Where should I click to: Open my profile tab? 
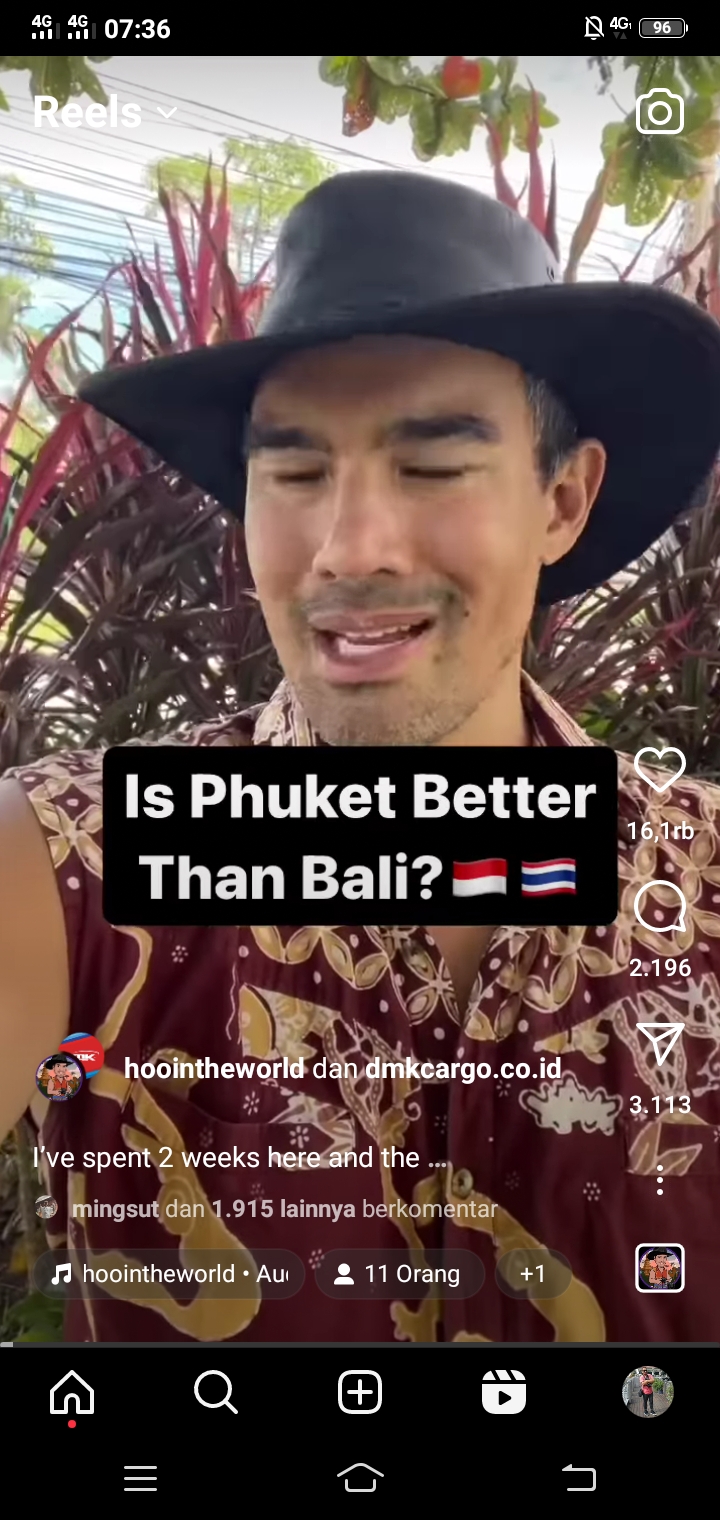point(647,1391)
